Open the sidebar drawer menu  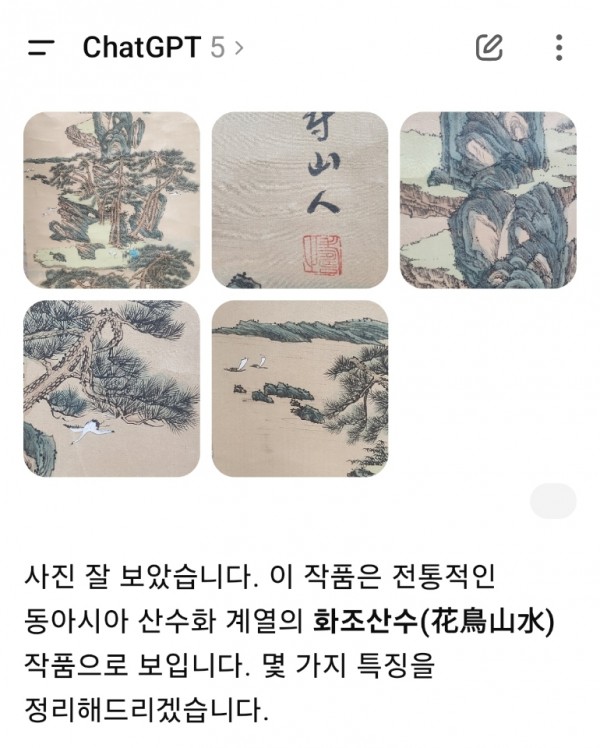click(x=41, y=47)
